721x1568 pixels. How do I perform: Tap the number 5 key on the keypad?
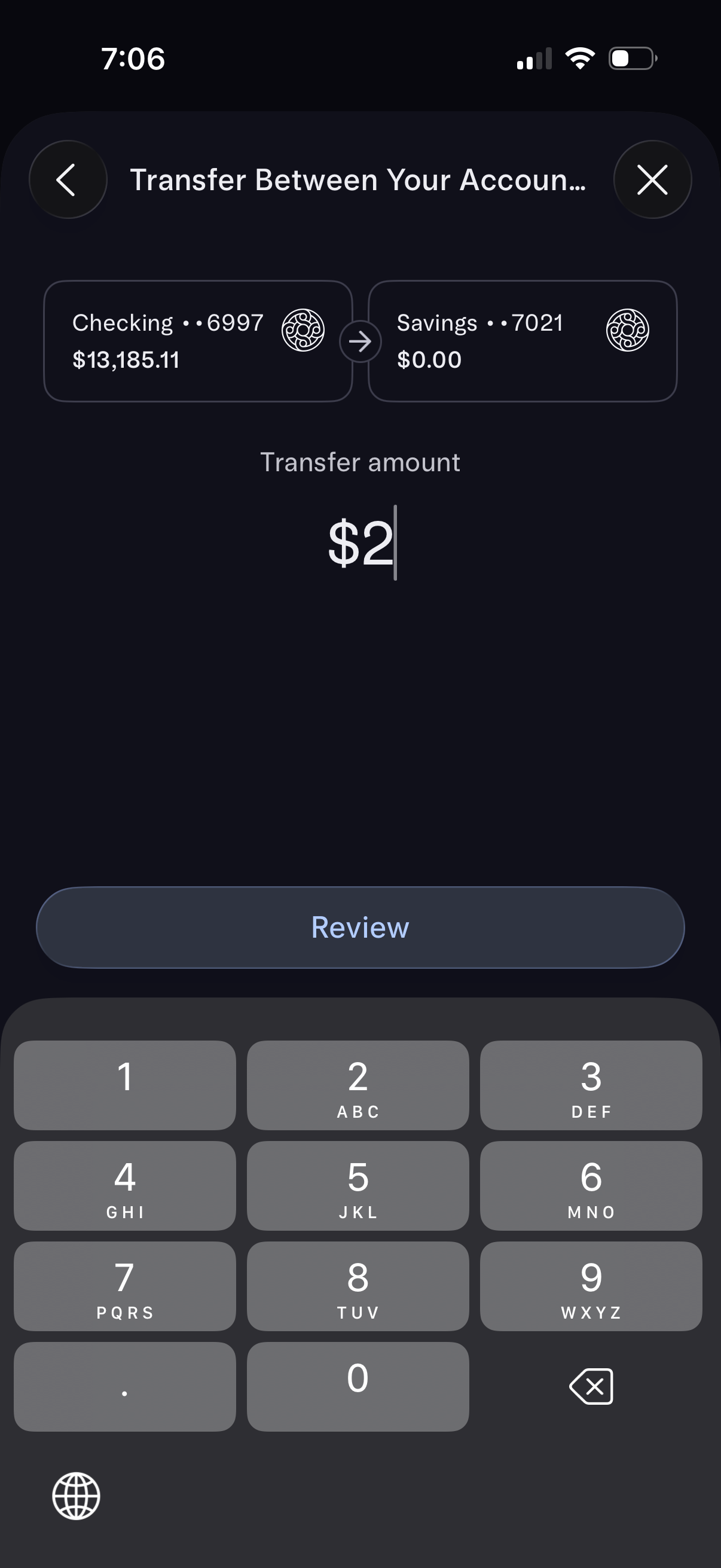[x=358, y=1186]
